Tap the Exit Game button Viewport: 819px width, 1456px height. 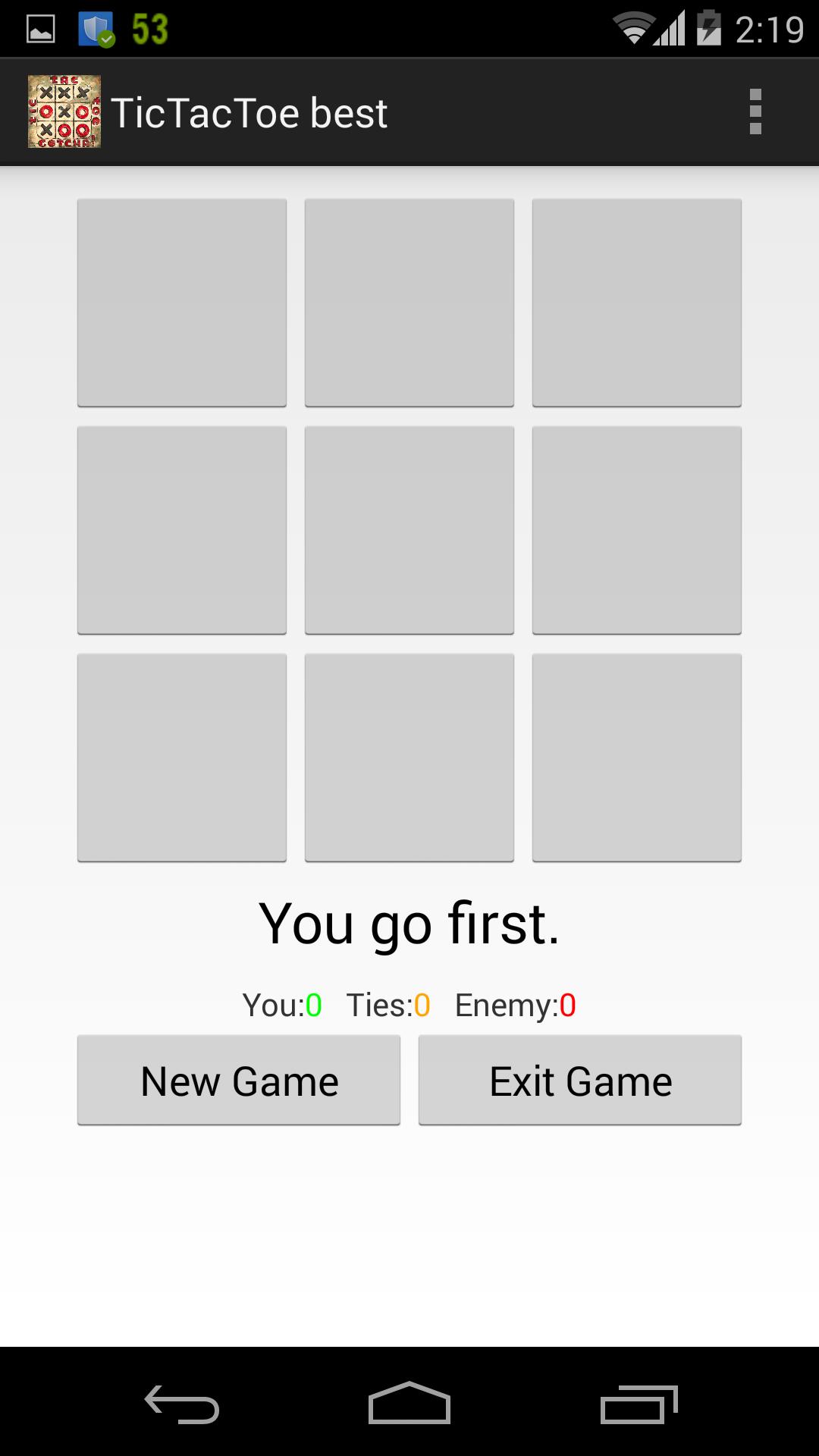(580, 1080)
